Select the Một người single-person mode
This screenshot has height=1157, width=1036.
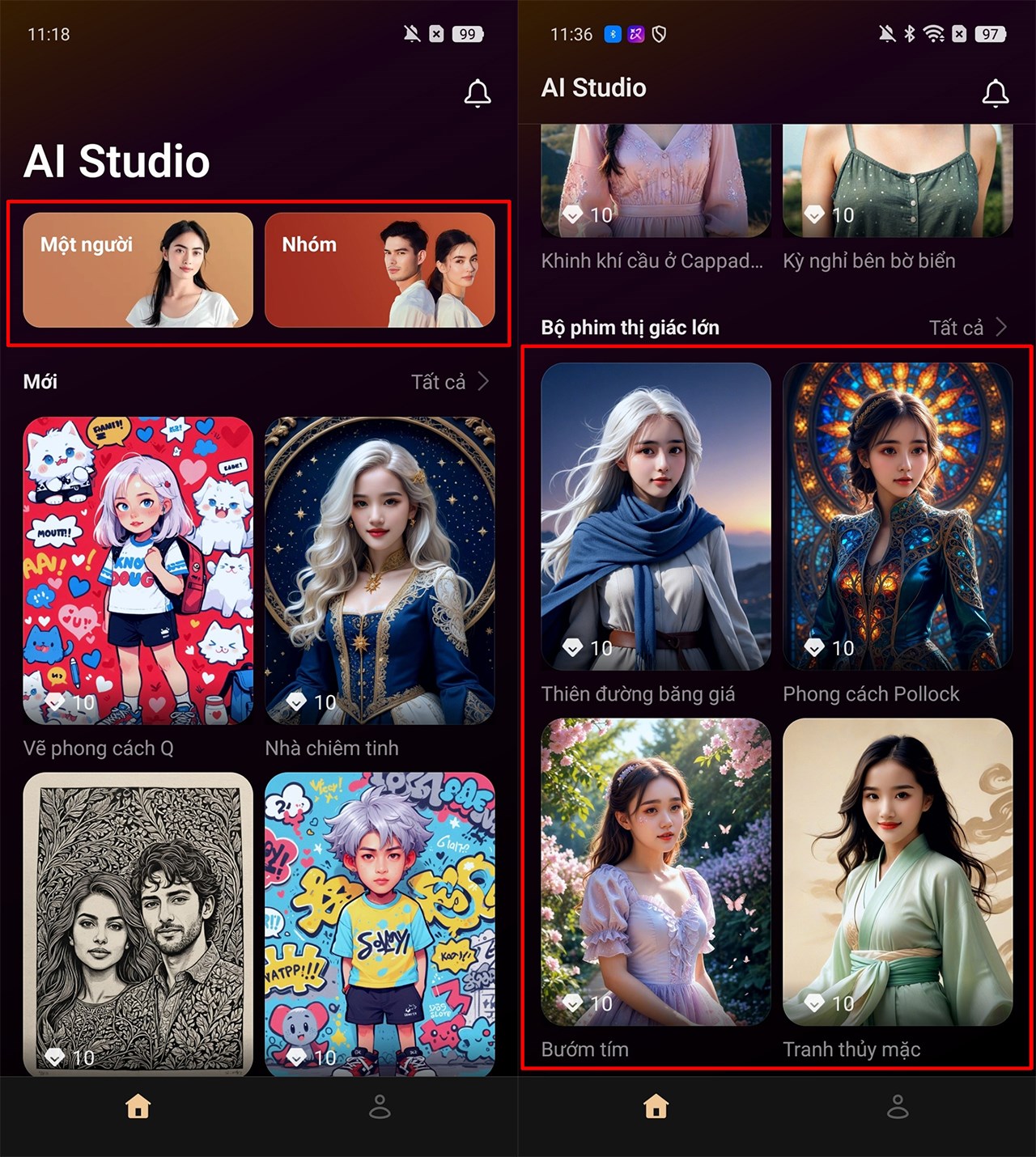click(x=138, y=270)
